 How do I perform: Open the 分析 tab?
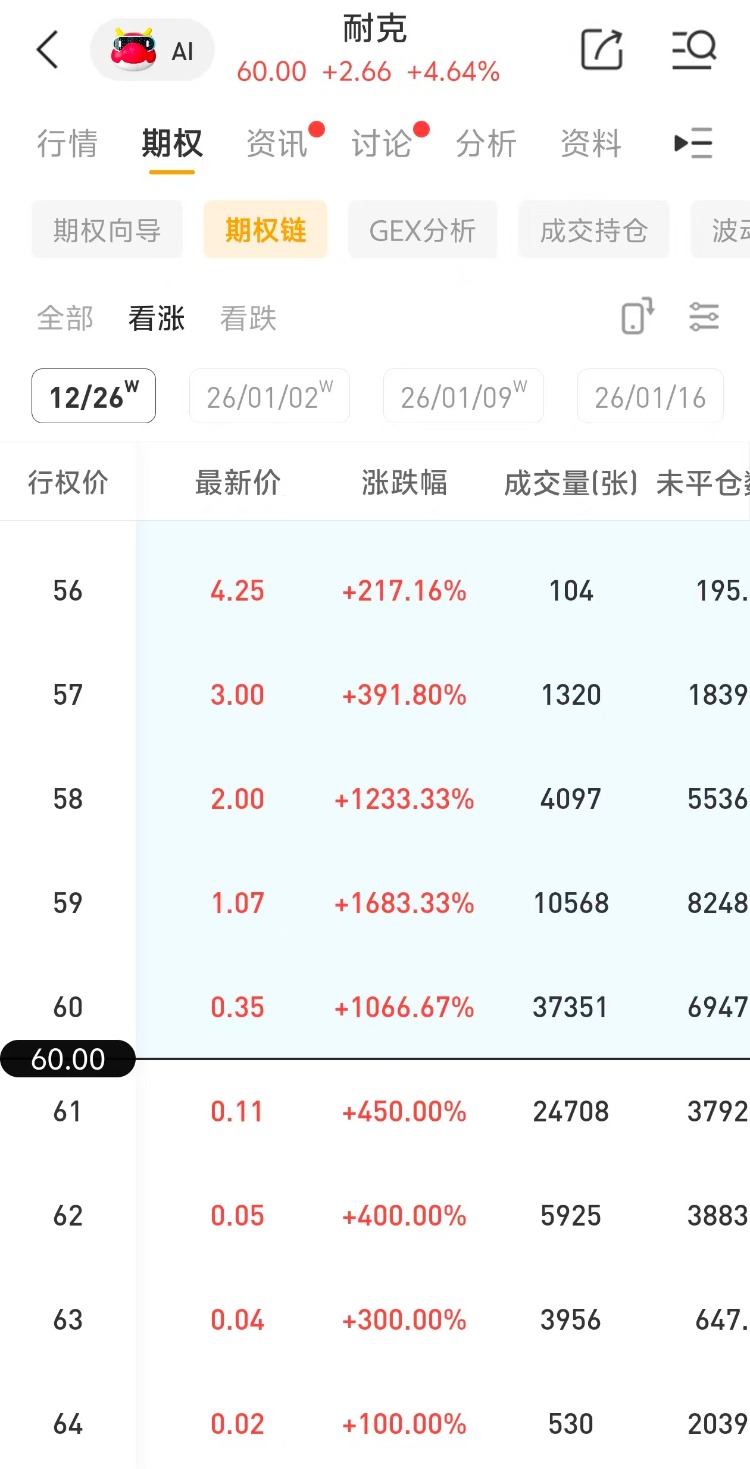[486, 144]
